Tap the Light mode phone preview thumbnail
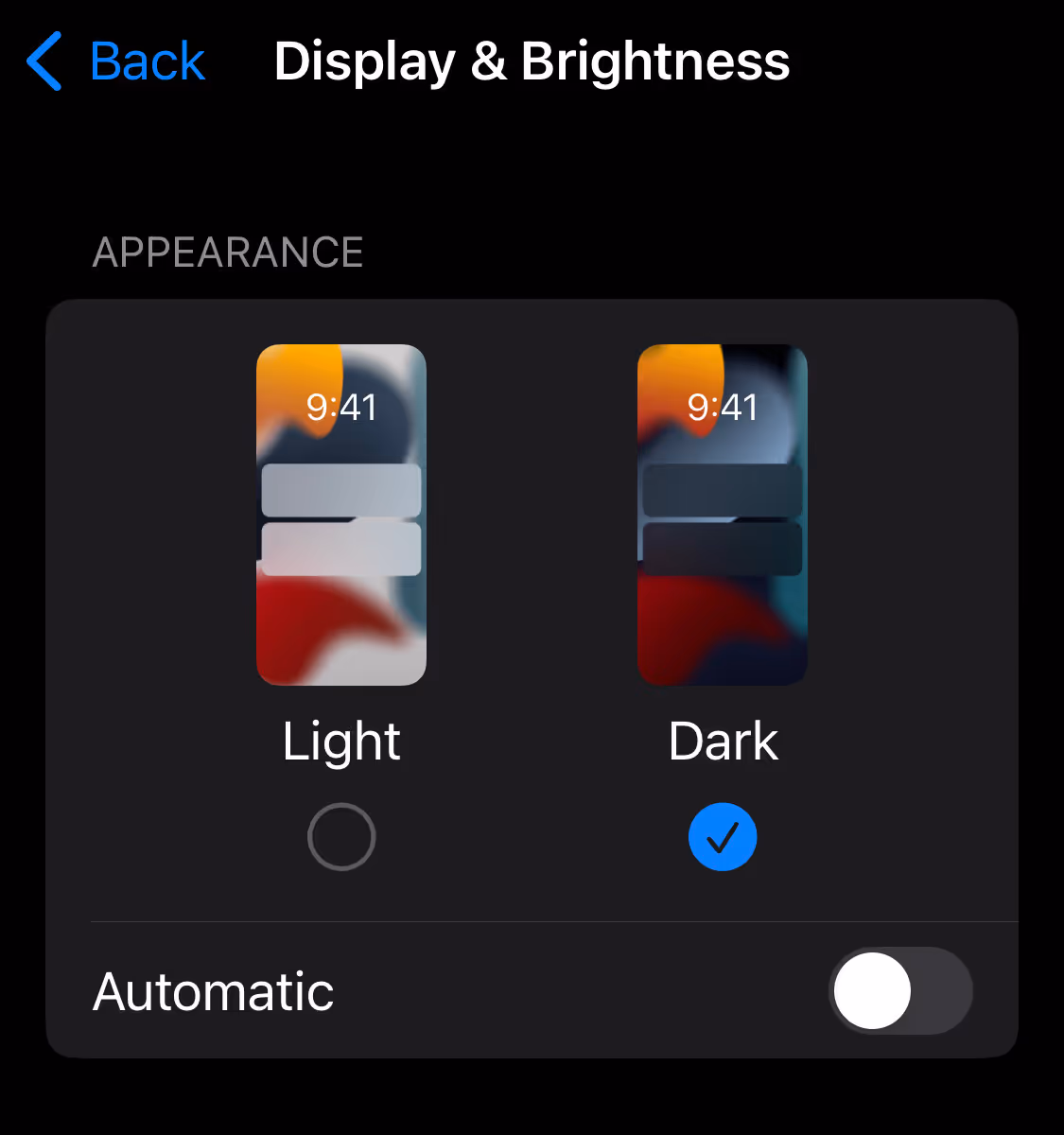Viewport: 1064px width, 1135px height. (341, 515)
